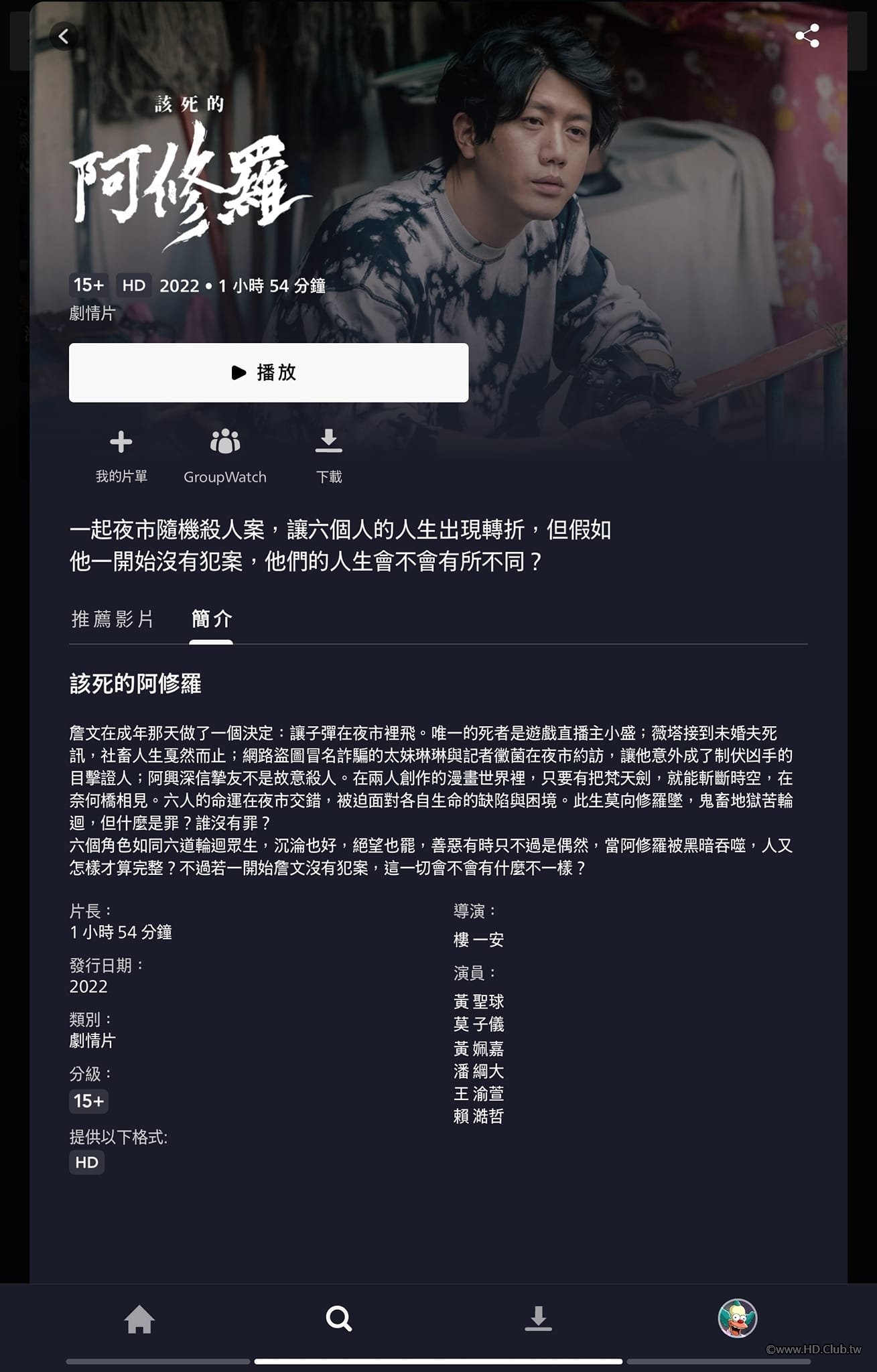Open search from the bottom navigation

pyautogui.click(x=338, y=1319)
